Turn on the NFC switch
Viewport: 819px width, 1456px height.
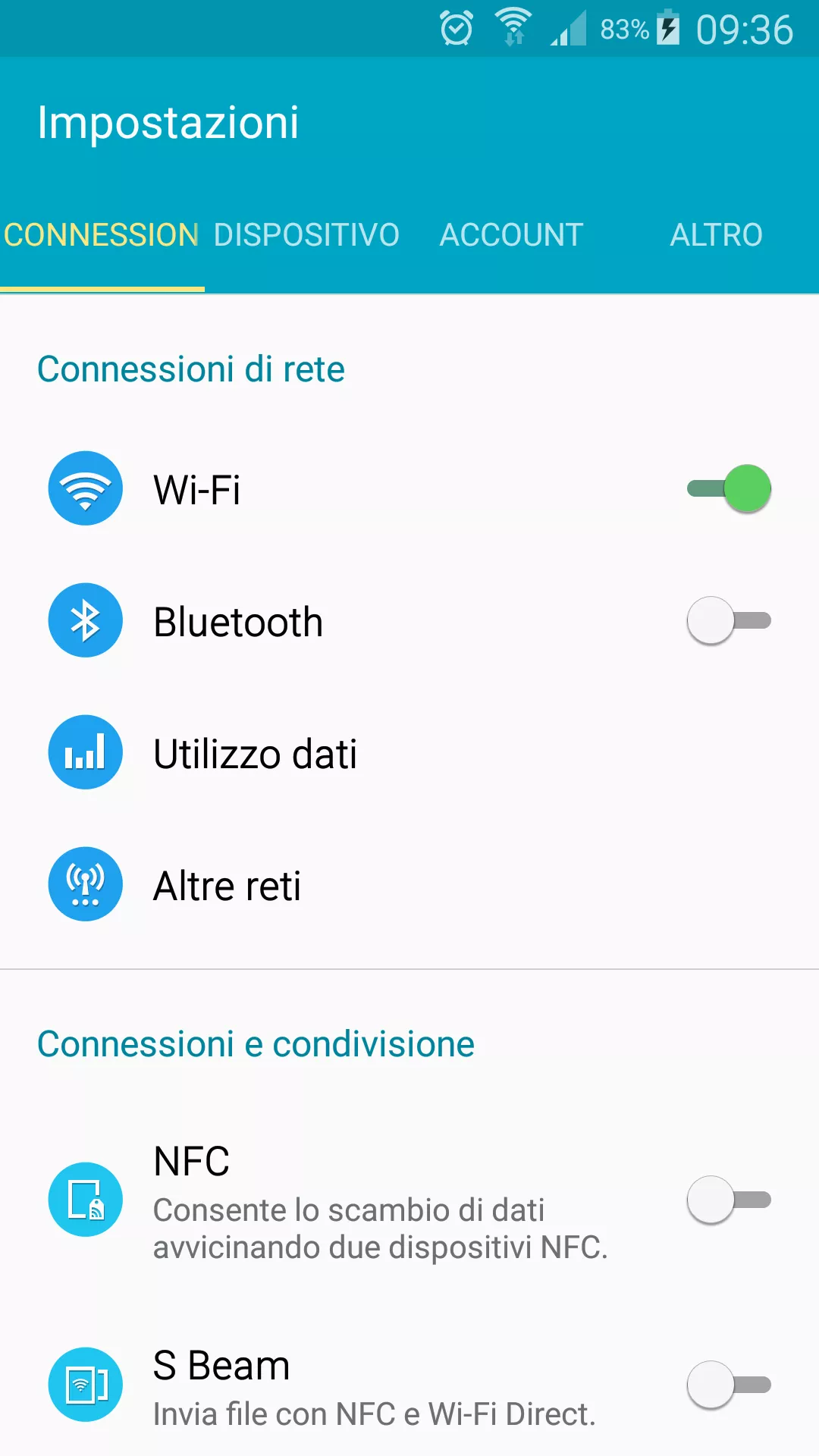729,1200
